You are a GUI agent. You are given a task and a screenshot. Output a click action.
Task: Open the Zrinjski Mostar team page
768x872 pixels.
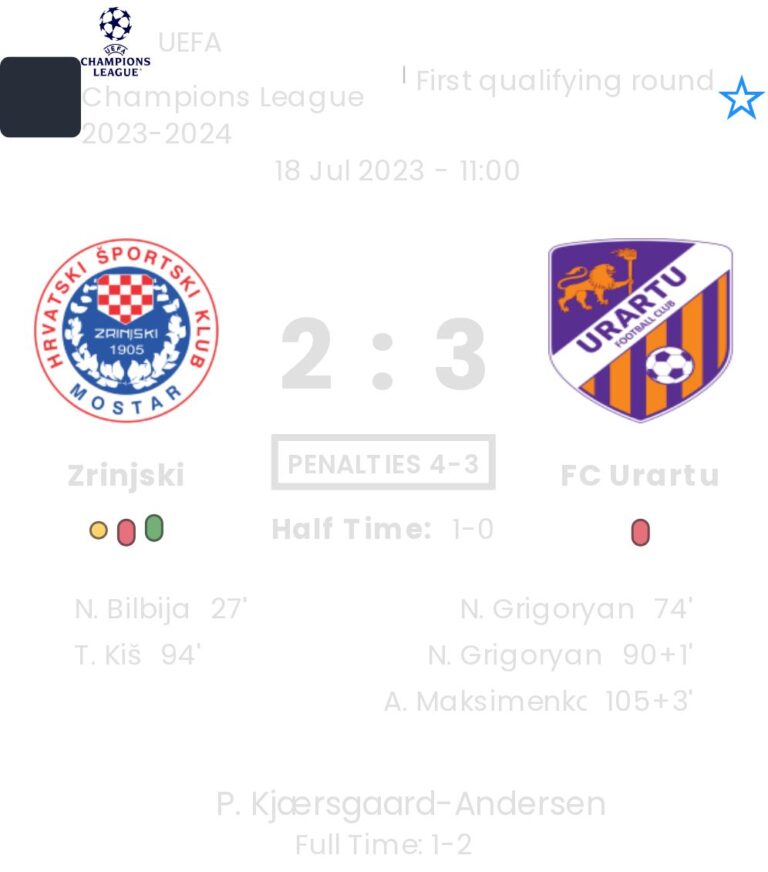coord(126,330)
